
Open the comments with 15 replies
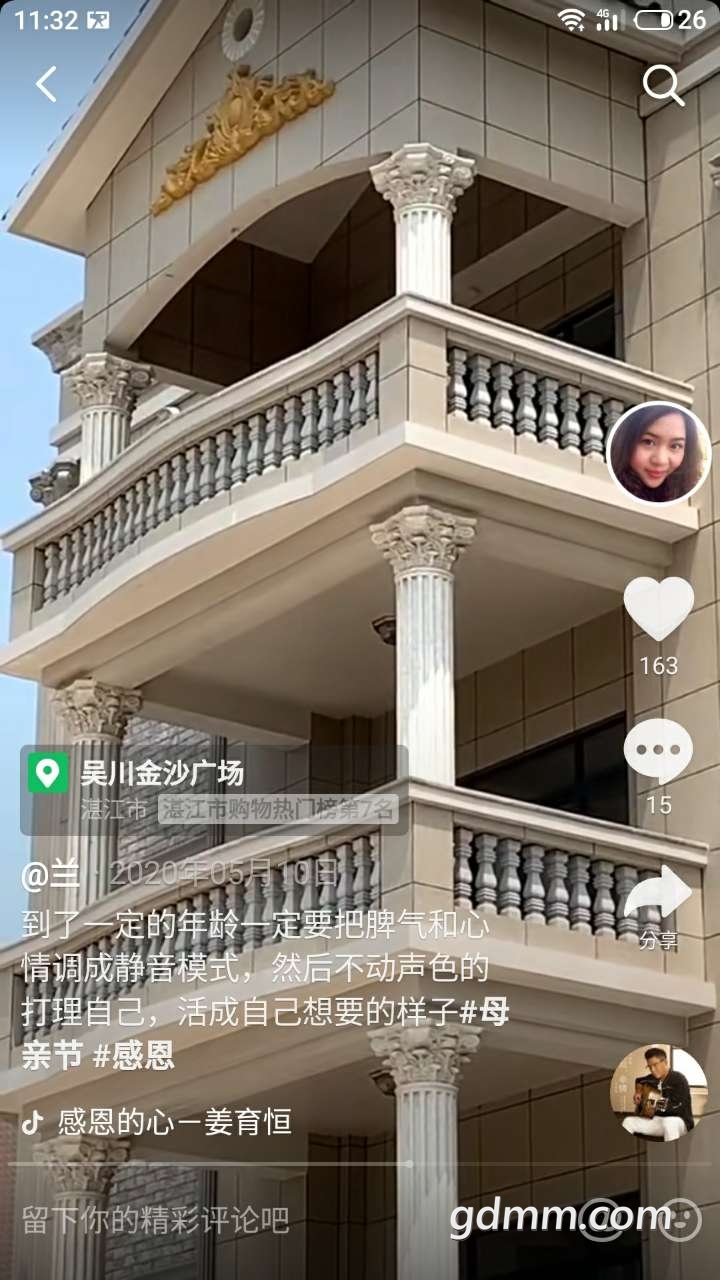coord(658,752)
